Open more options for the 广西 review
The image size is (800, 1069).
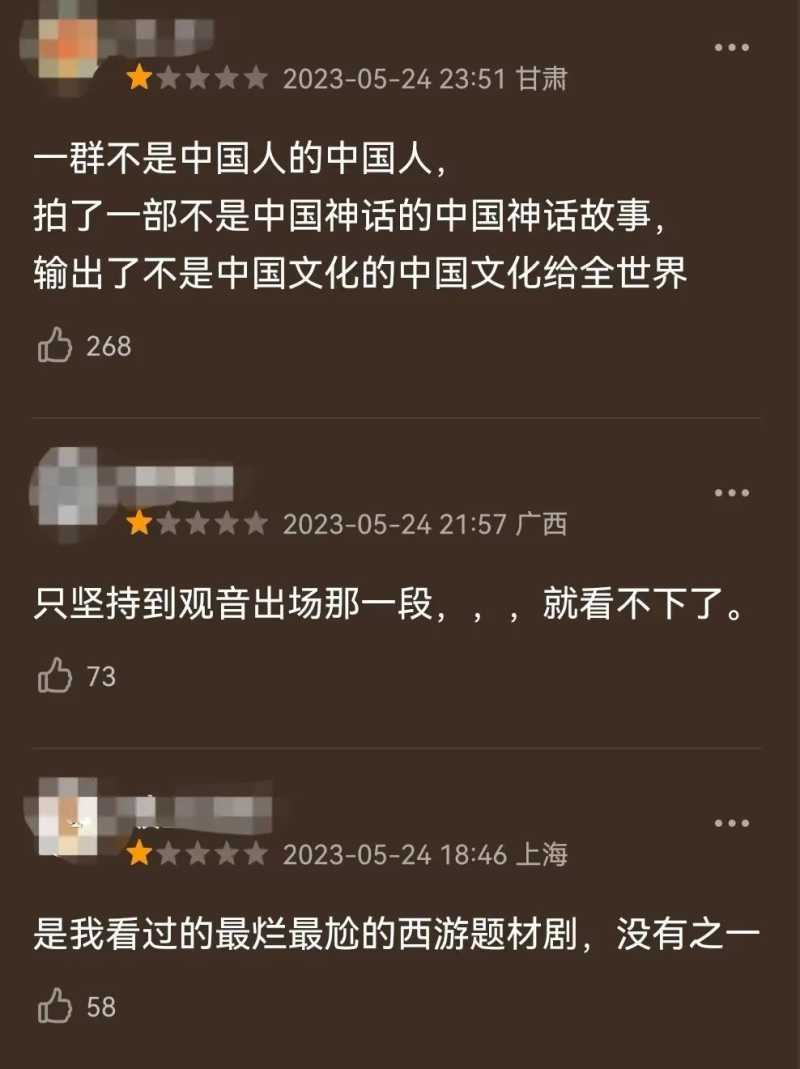point(731,493)
